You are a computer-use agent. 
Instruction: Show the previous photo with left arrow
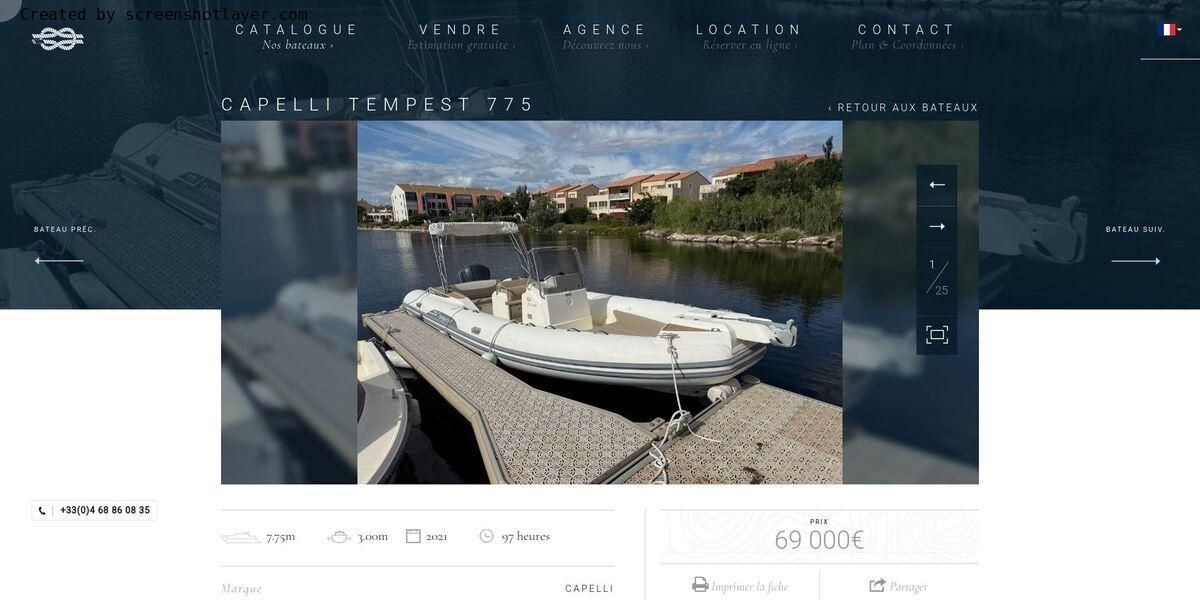[937, 185]
